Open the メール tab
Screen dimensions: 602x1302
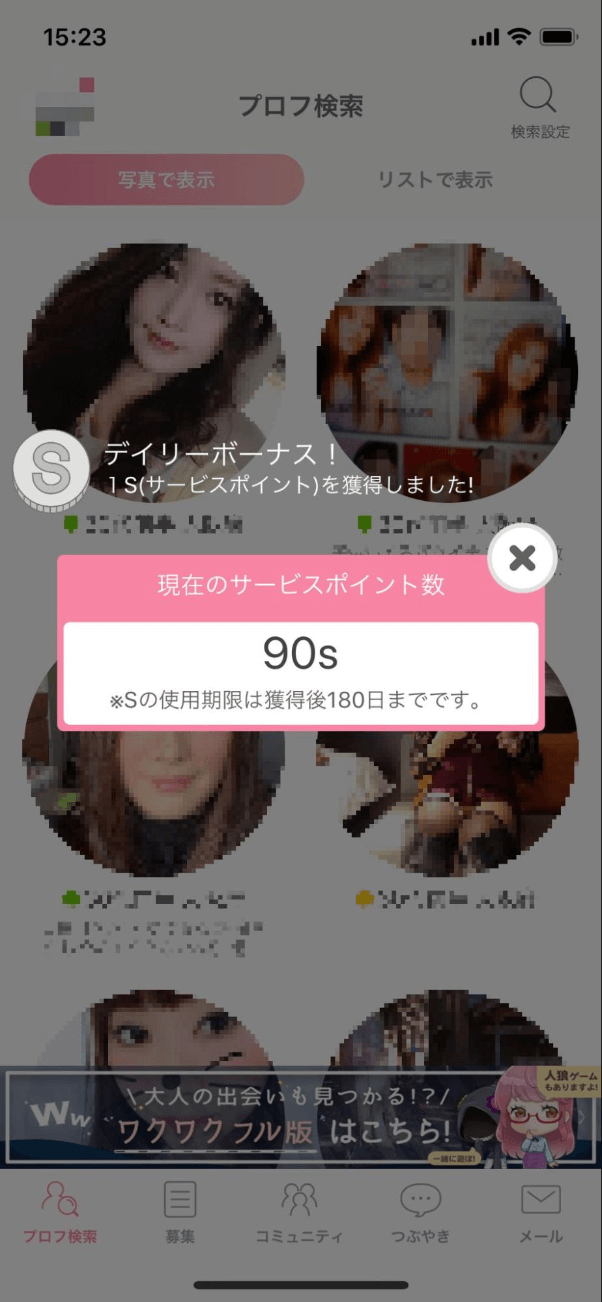[541, 1212]
